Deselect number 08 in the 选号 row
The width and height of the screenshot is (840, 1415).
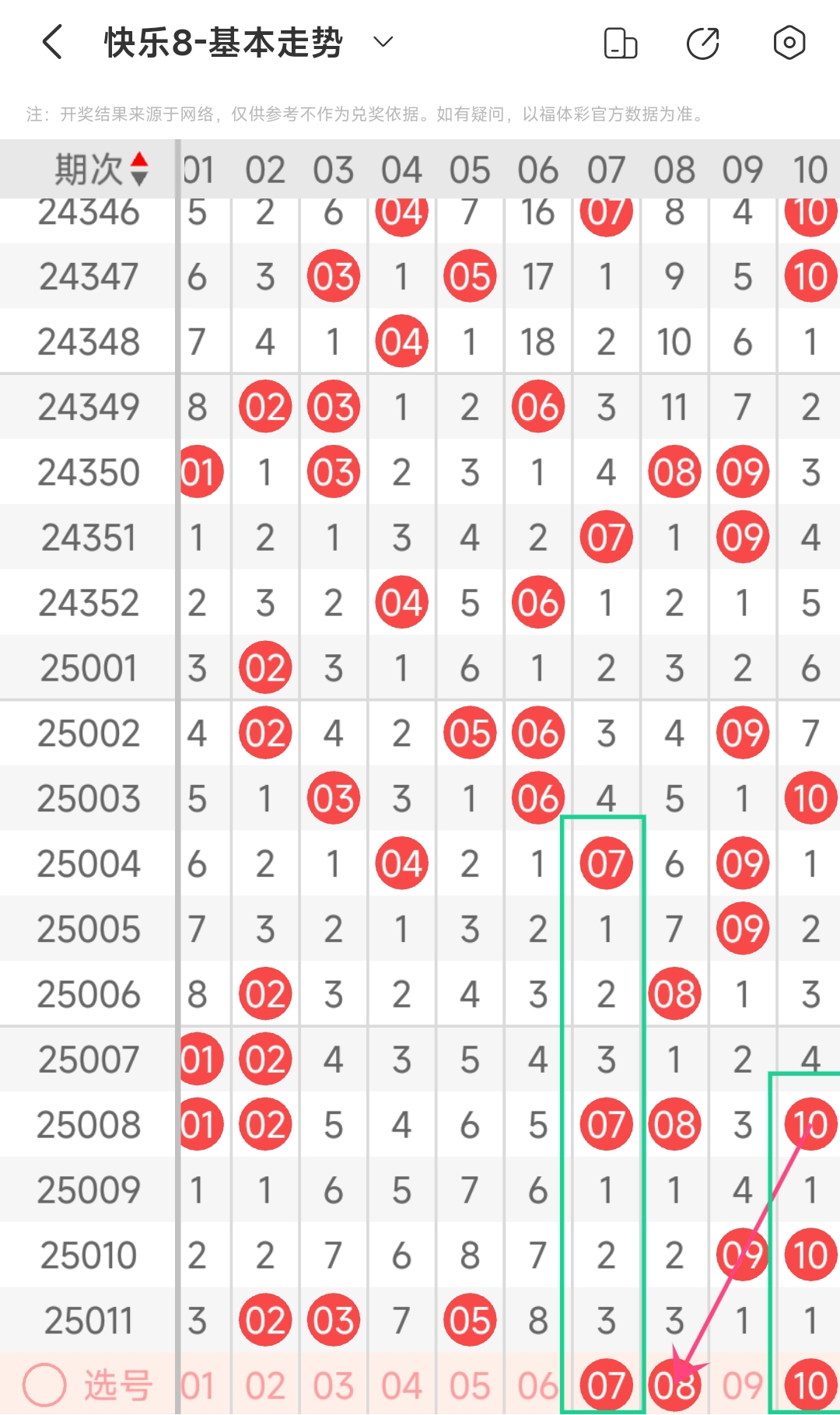coord(674,1385)
